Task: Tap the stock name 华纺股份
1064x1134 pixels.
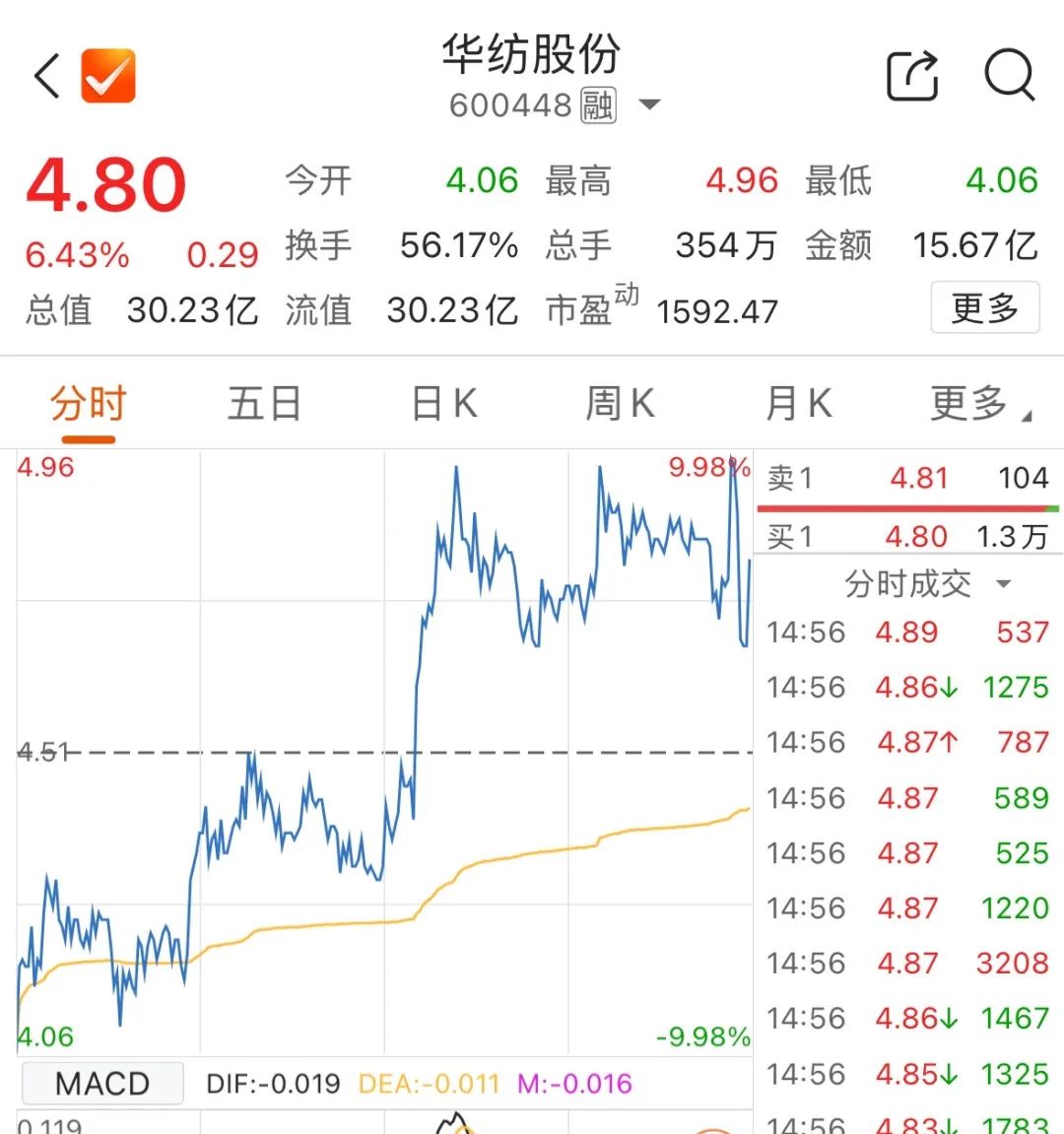Action: (x=532, y=55)
